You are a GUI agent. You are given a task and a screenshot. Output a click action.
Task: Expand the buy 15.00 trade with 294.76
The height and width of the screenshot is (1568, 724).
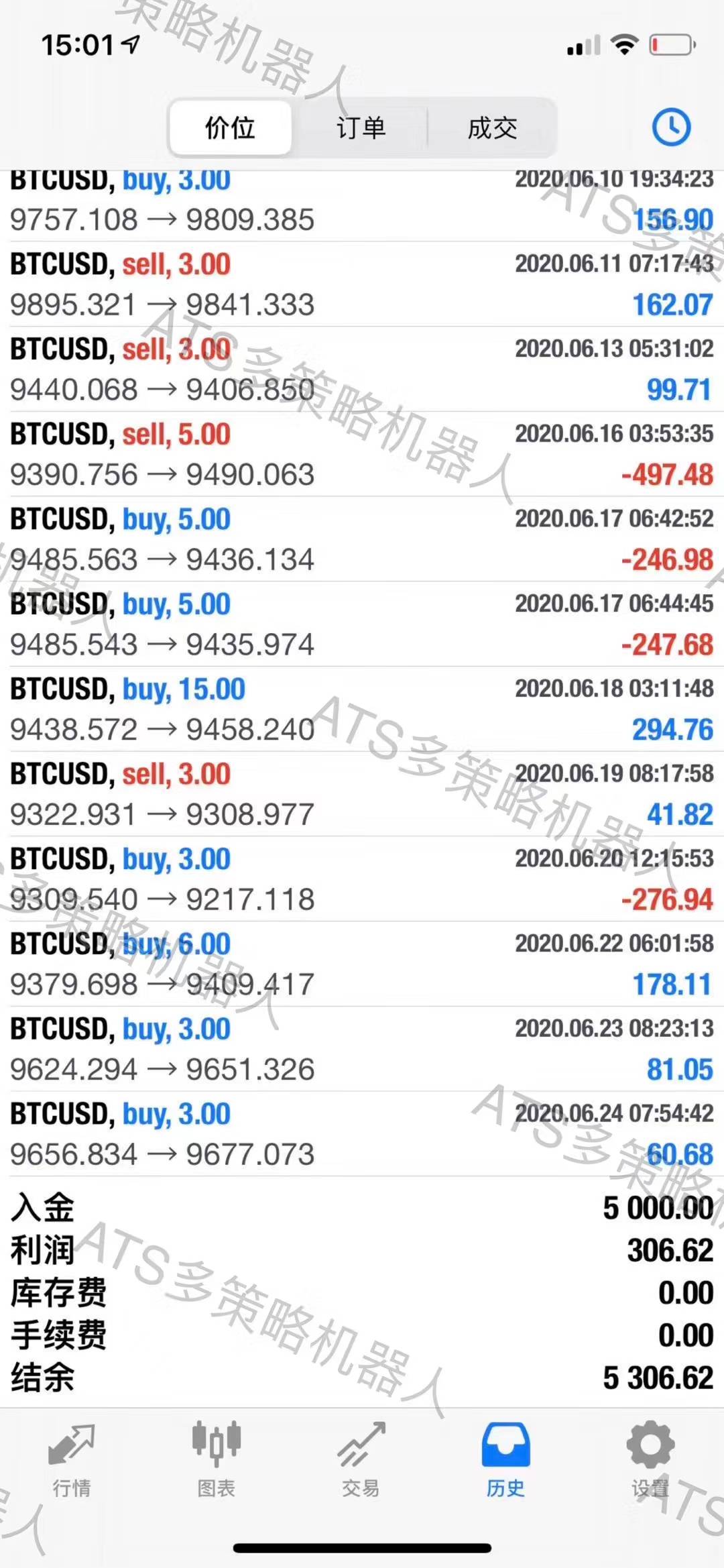point(362,709)
